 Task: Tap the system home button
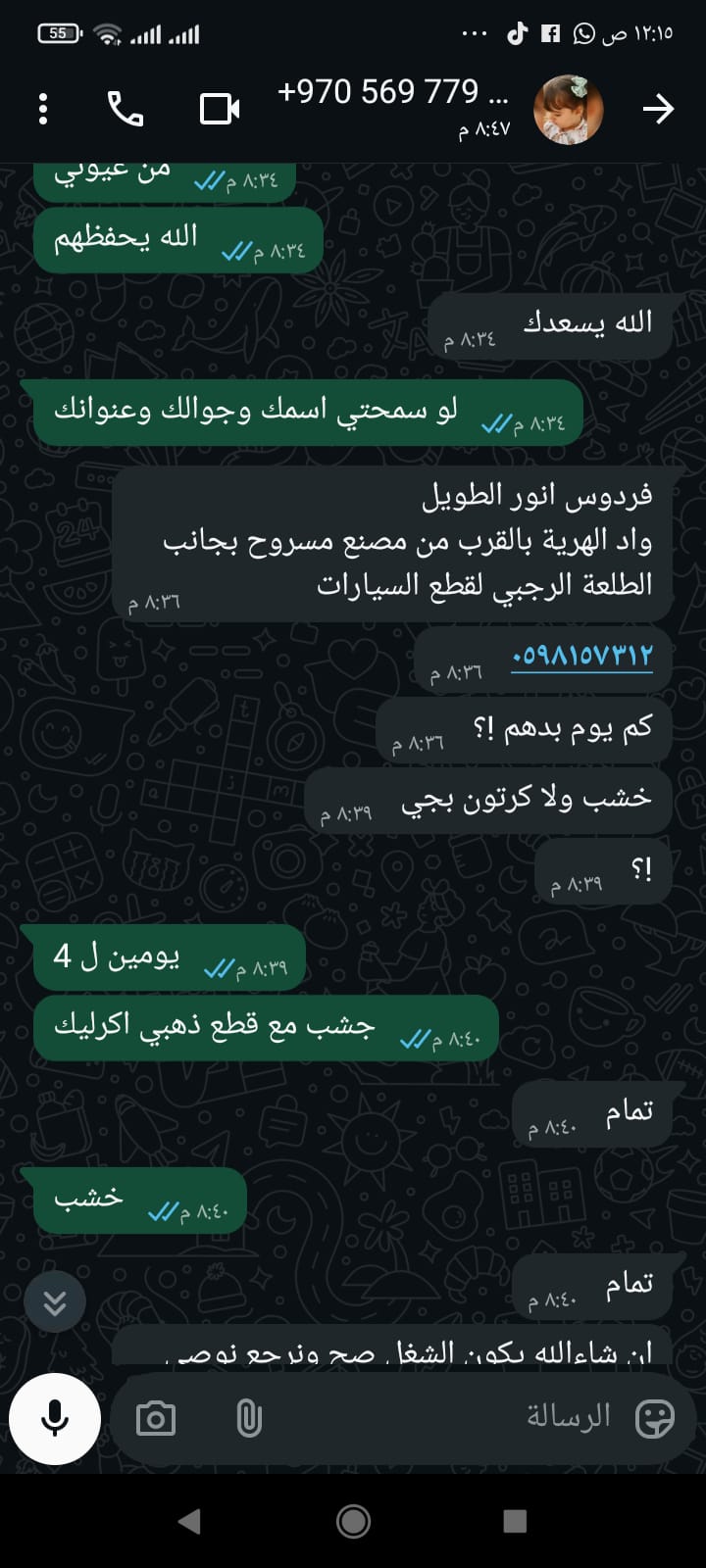coord(353,1521)
